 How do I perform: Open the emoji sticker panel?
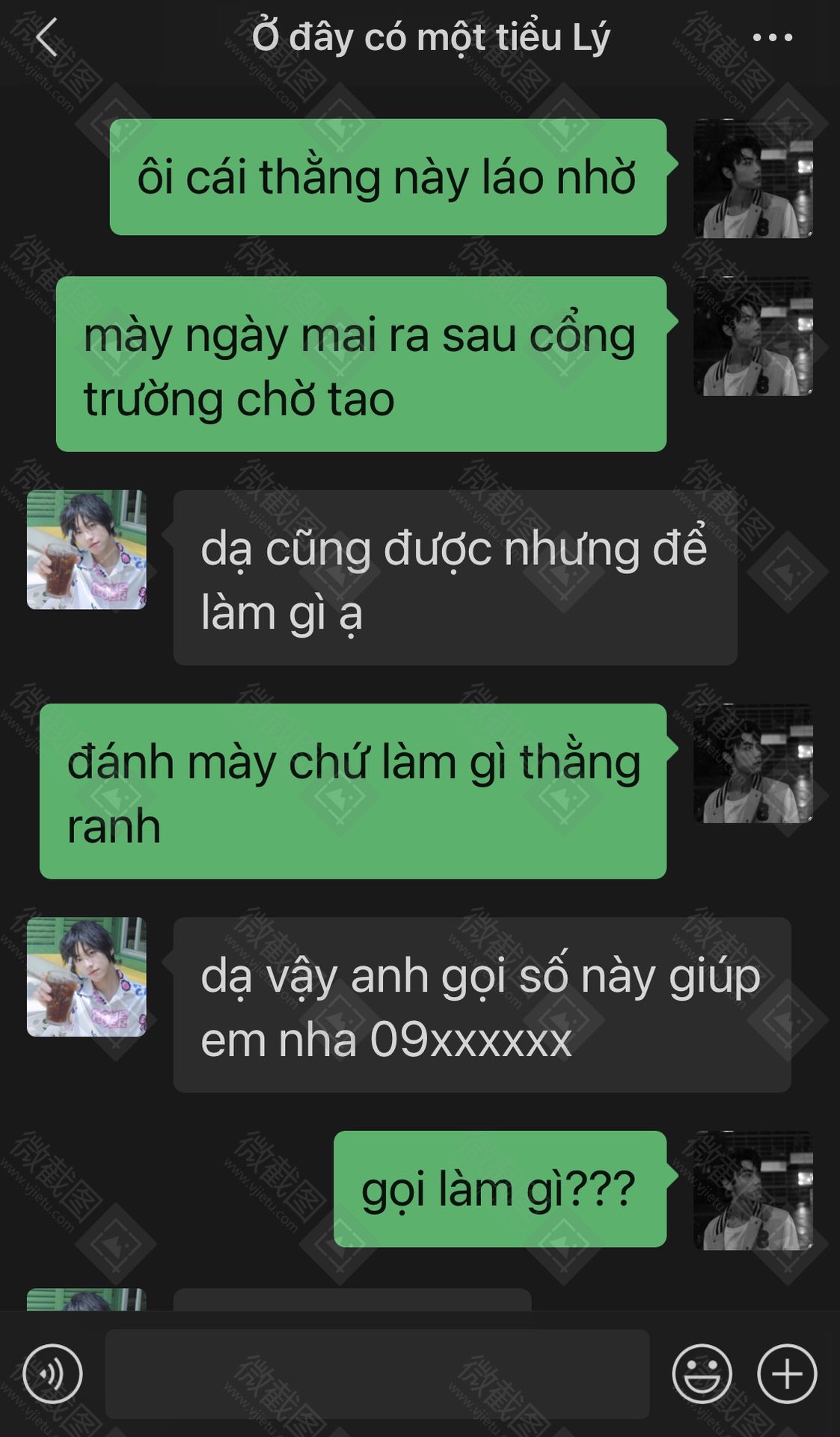pos(701,1374)
